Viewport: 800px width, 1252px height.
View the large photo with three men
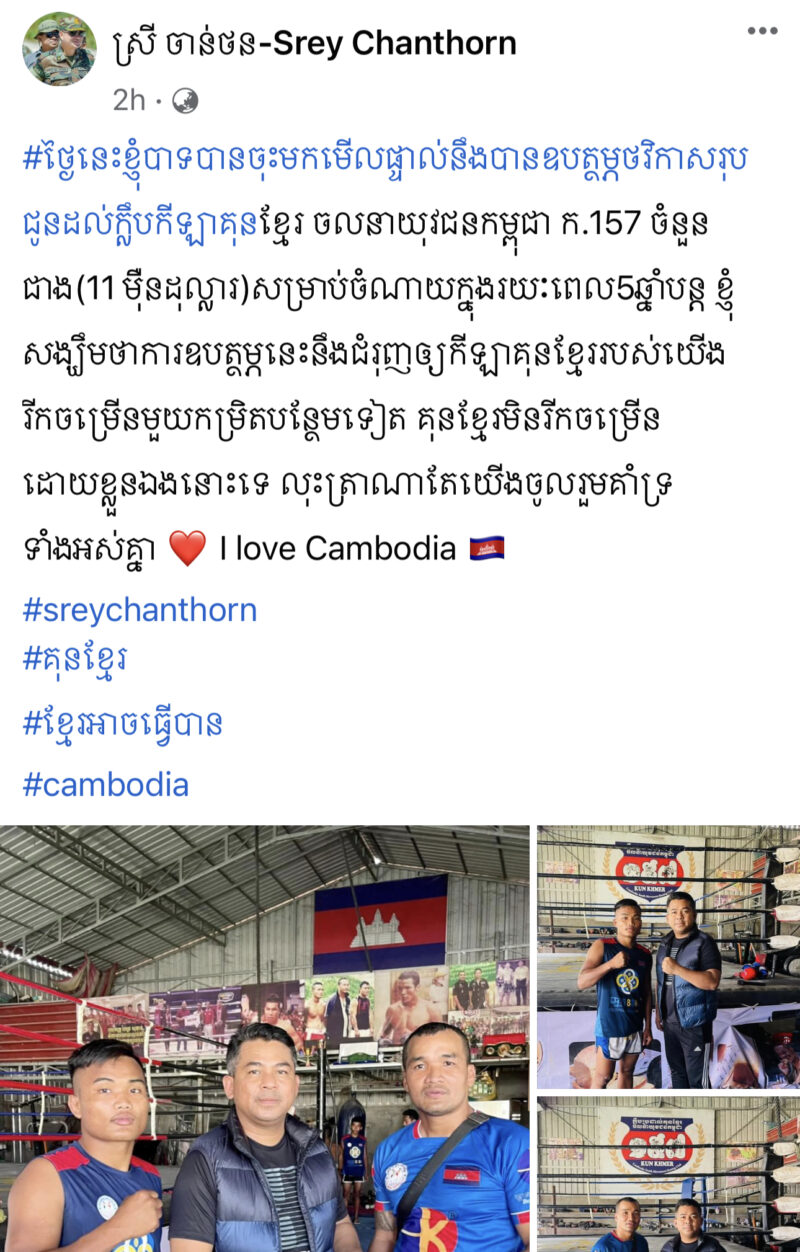265,1038
